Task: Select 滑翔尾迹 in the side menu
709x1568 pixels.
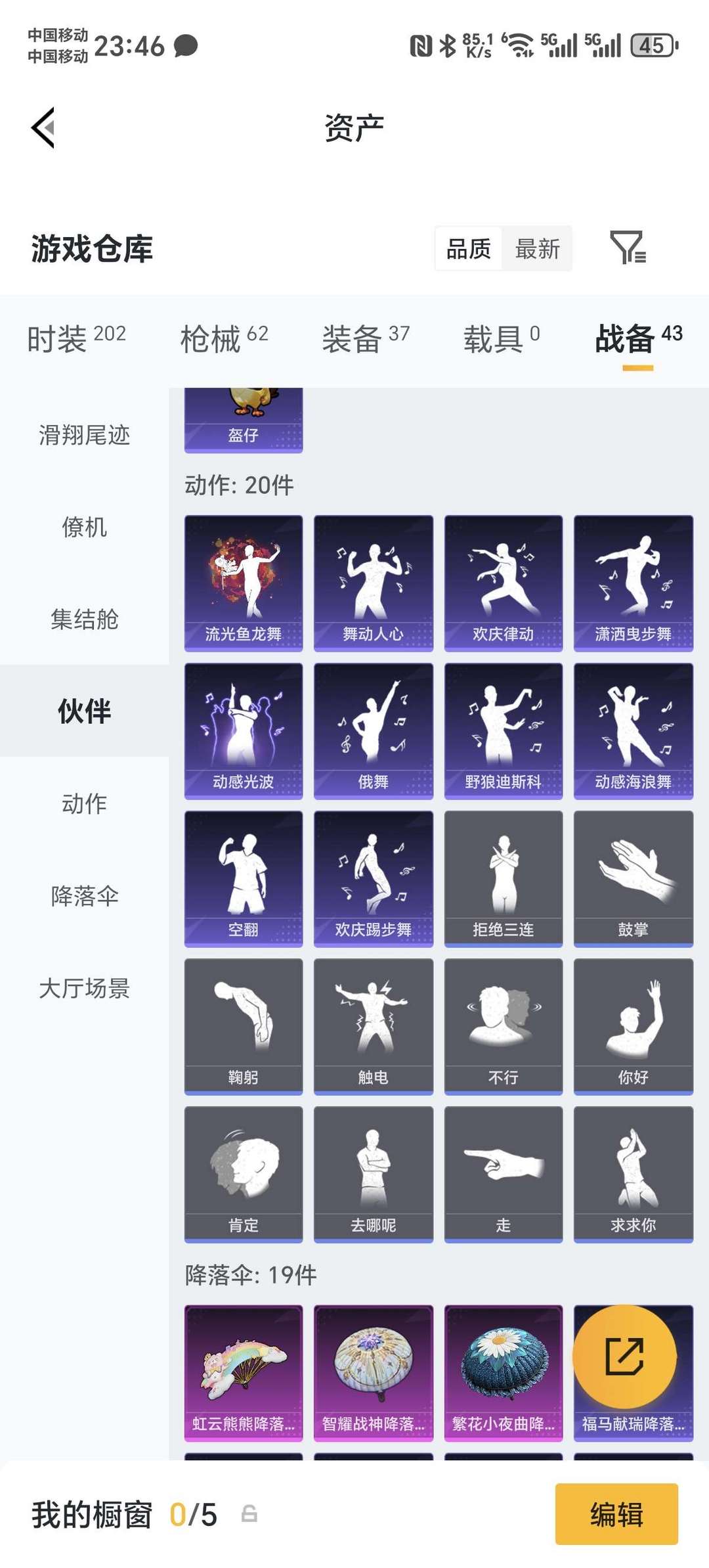Action: tap(84, 435)
